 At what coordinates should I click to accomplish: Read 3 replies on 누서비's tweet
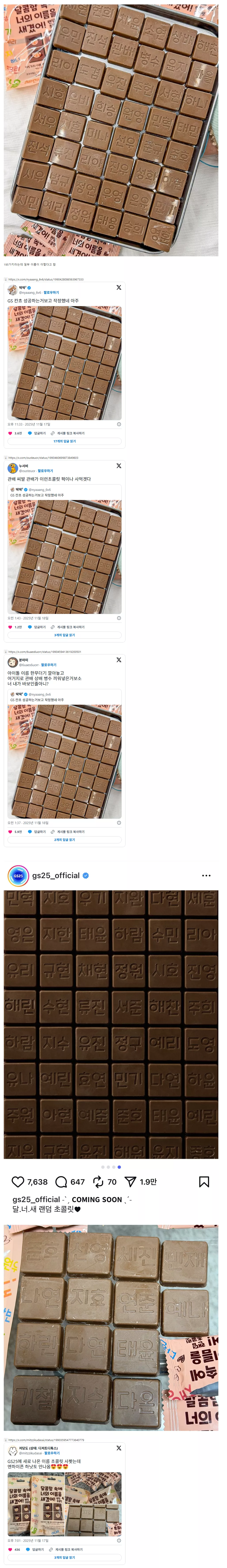pyautogui.click(x=65, y=635)
